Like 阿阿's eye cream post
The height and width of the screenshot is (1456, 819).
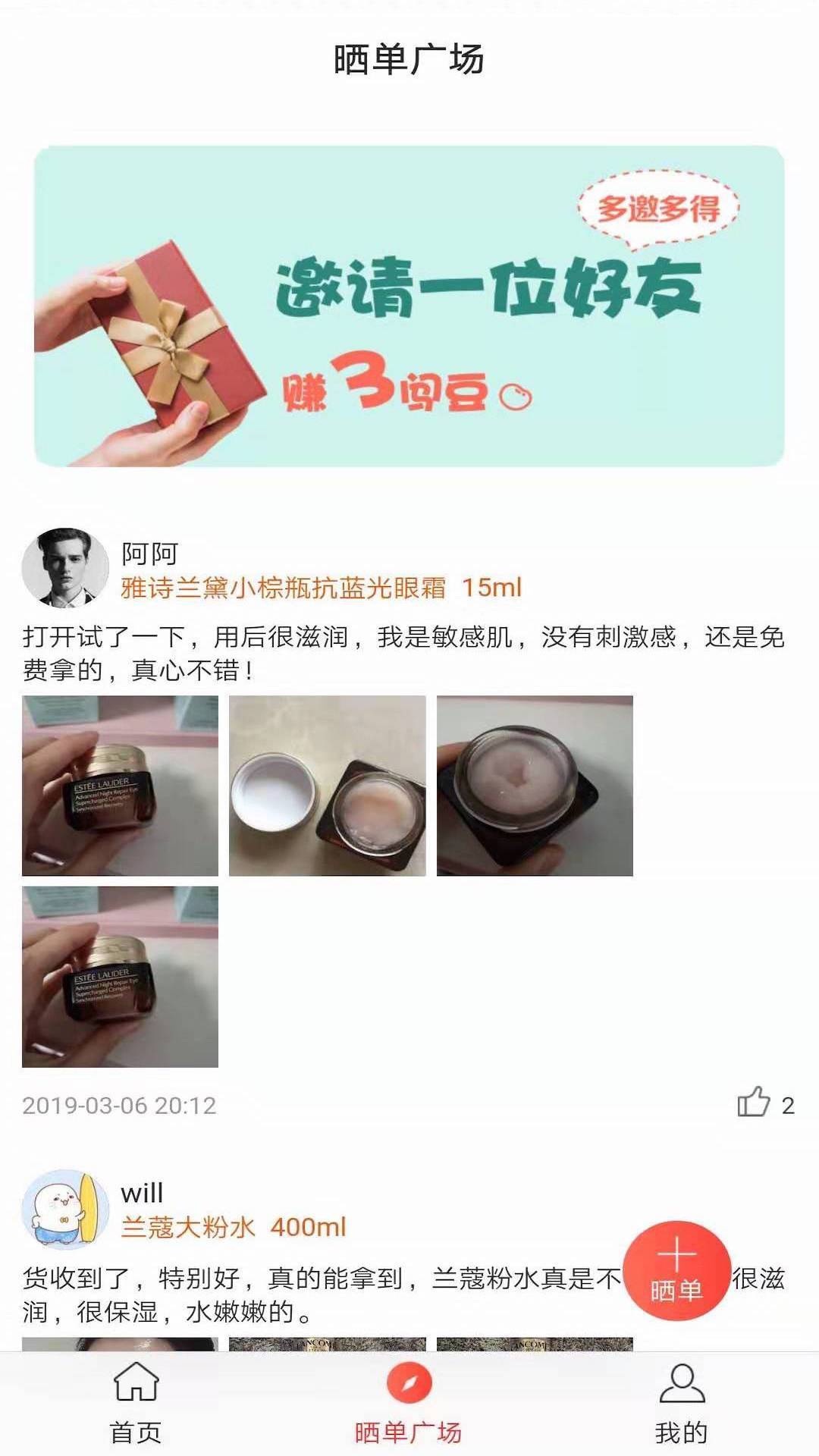tap(755, 1104)
